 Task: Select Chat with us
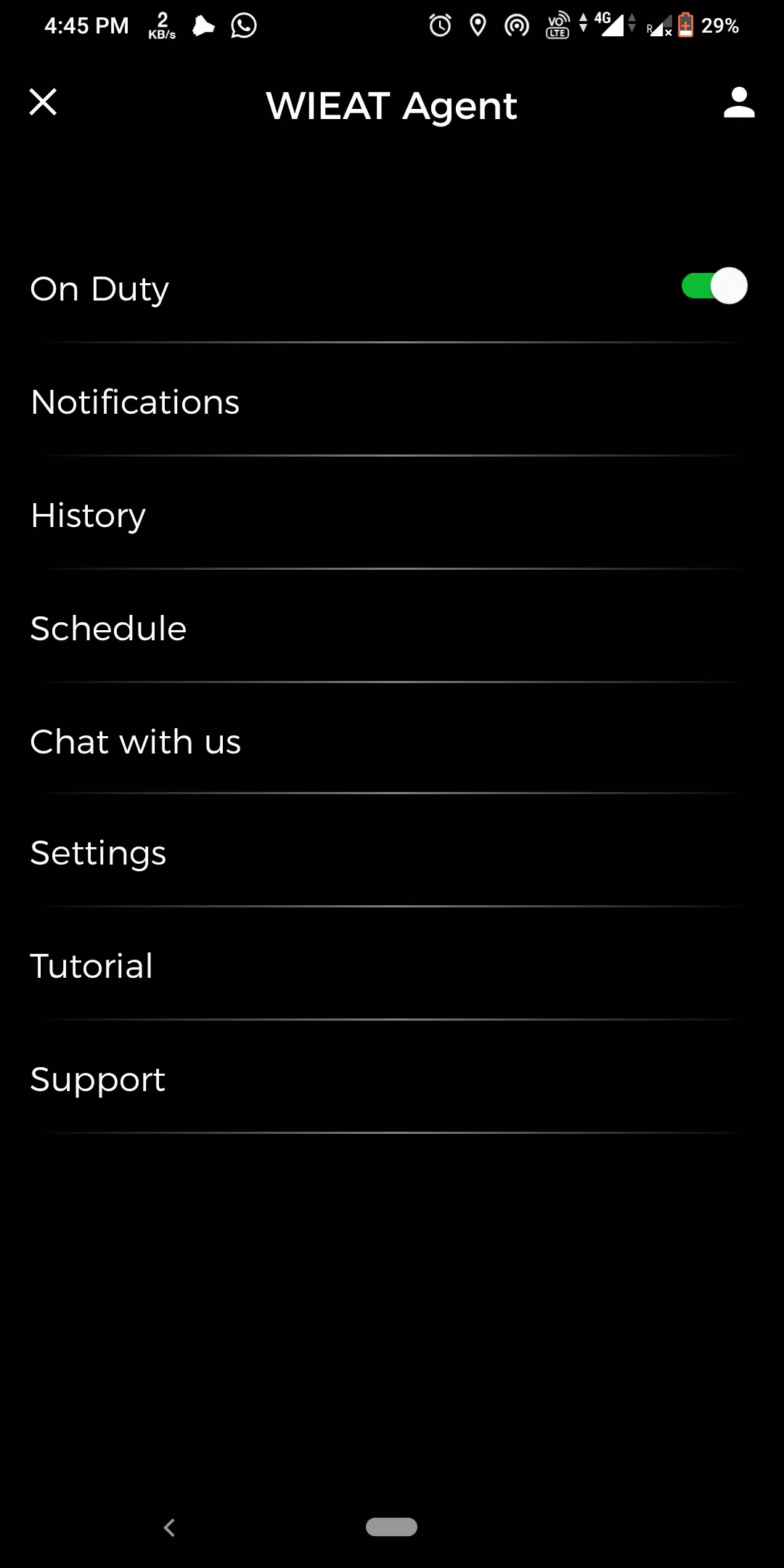[392, 741]
